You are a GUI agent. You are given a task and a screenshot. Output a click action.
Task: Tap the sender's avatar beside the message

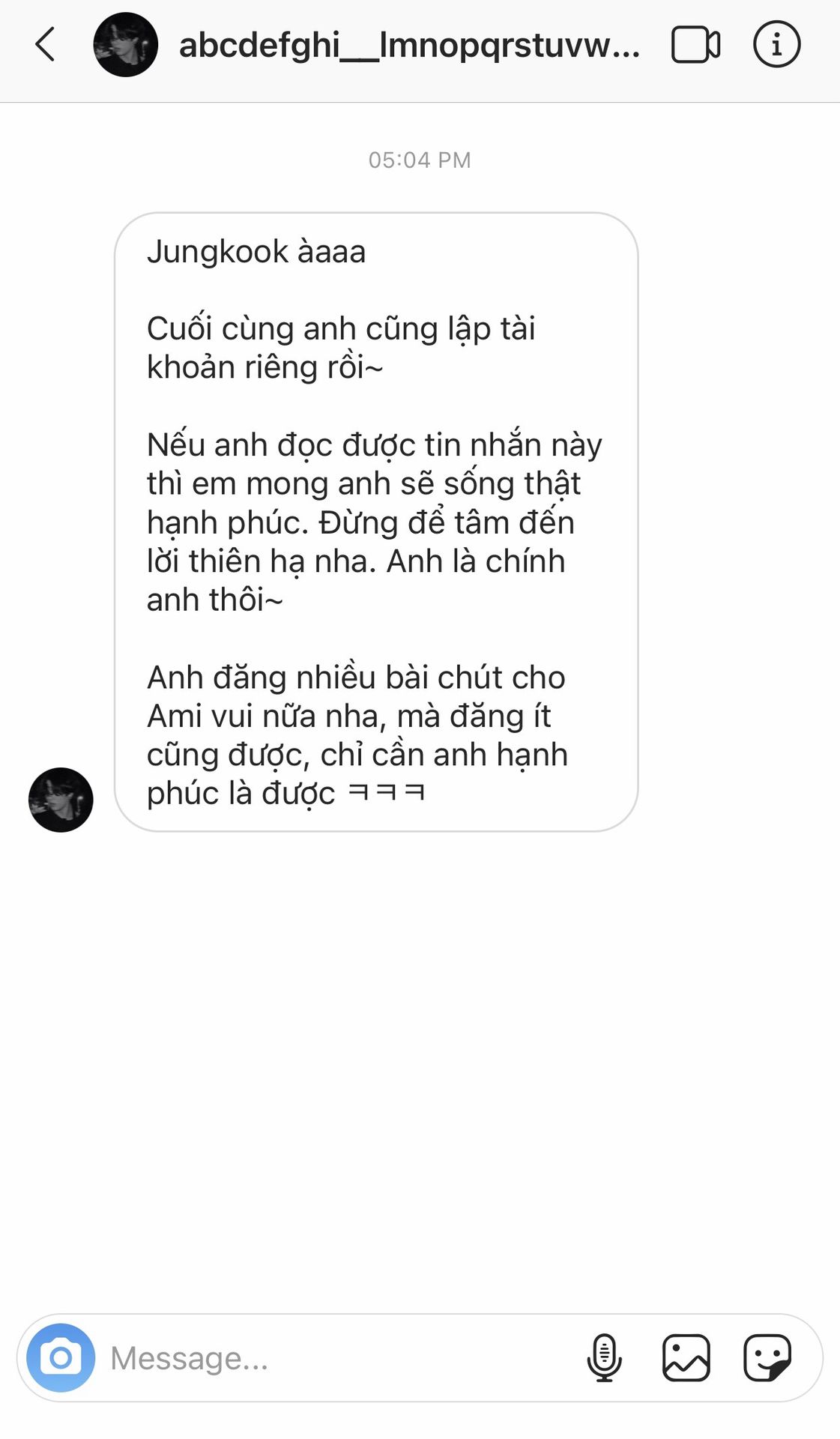coord(61,800)
